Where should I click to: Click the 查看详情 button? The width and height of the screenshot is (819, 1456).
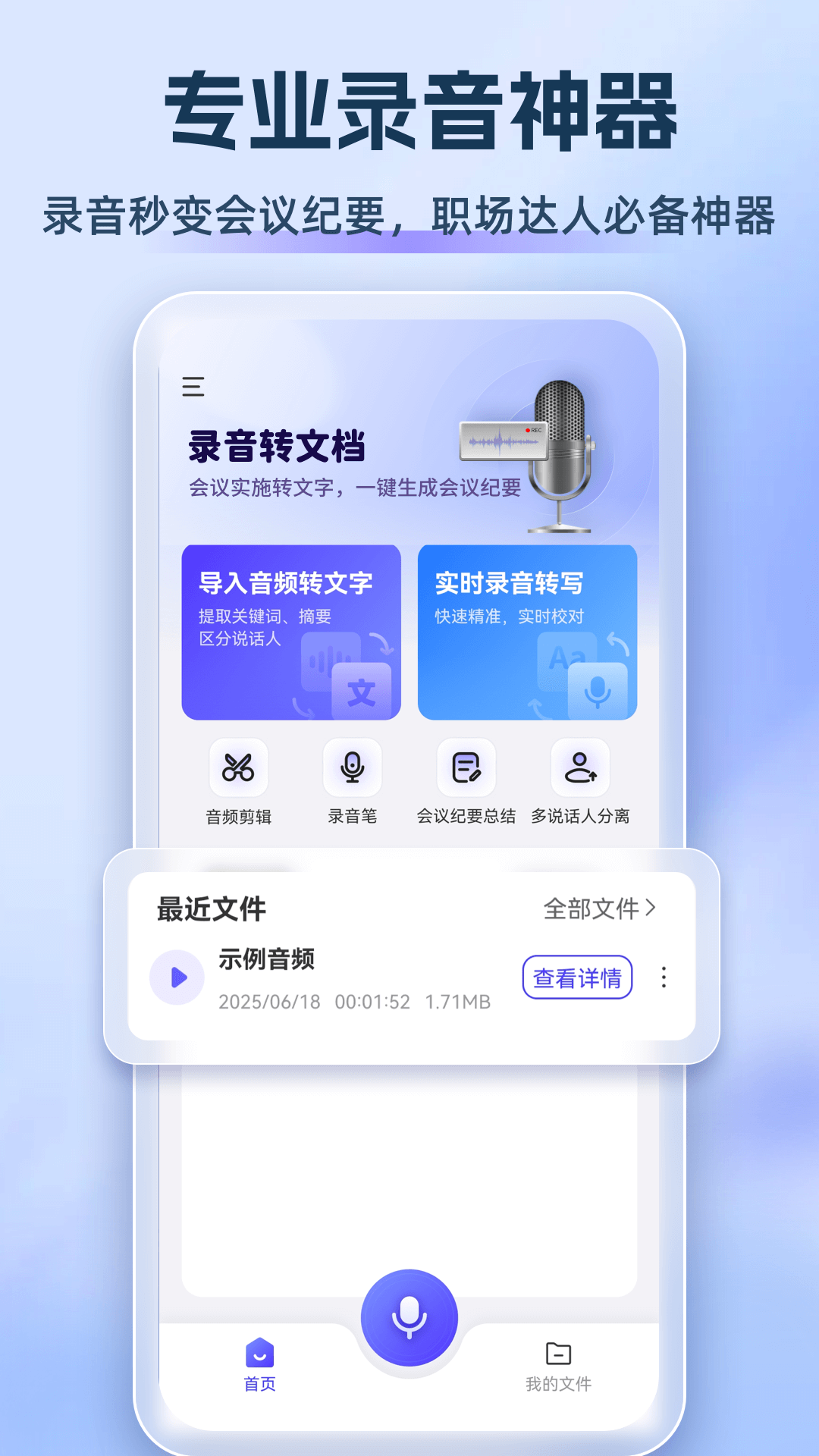[x=578, y=978]
